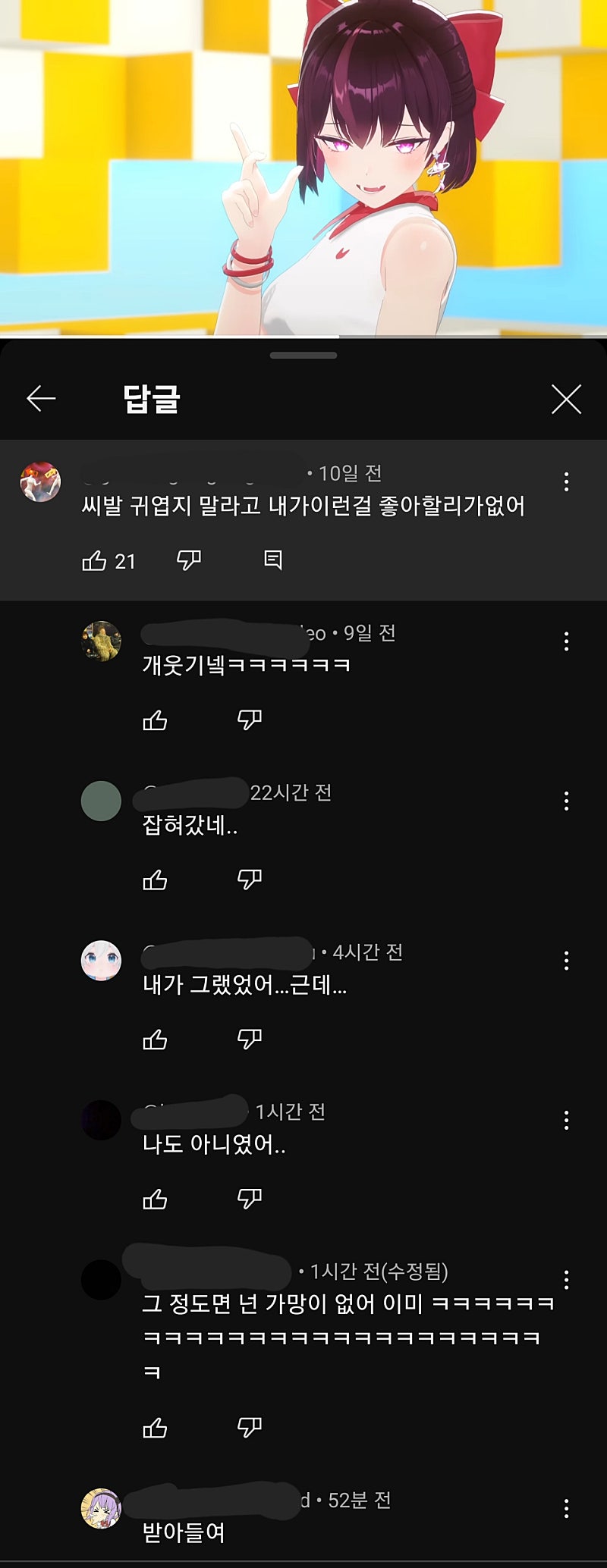This screenshot has height=1568, width=607.
Task: Like the reply 잡혀갔네..
Action: pos(155,880)
